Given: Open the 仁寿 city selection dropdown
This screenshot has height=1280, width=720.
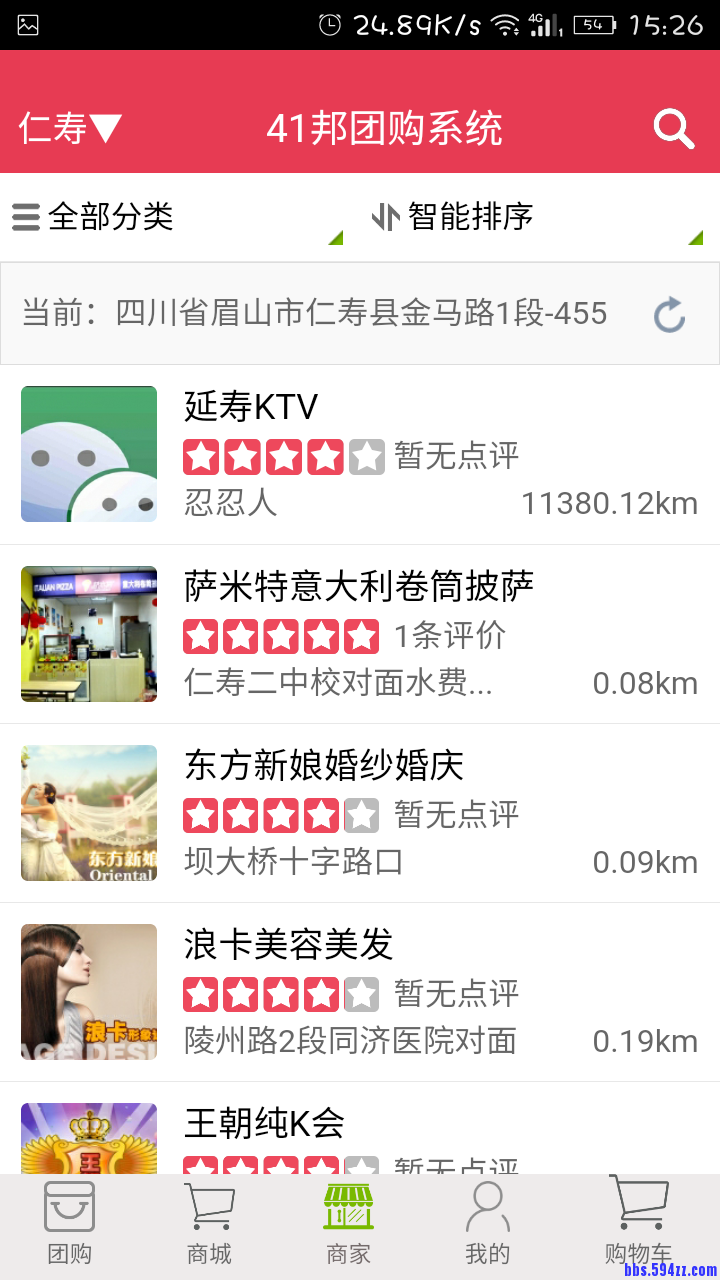Looking at the screenshot, I should (70, 128).
